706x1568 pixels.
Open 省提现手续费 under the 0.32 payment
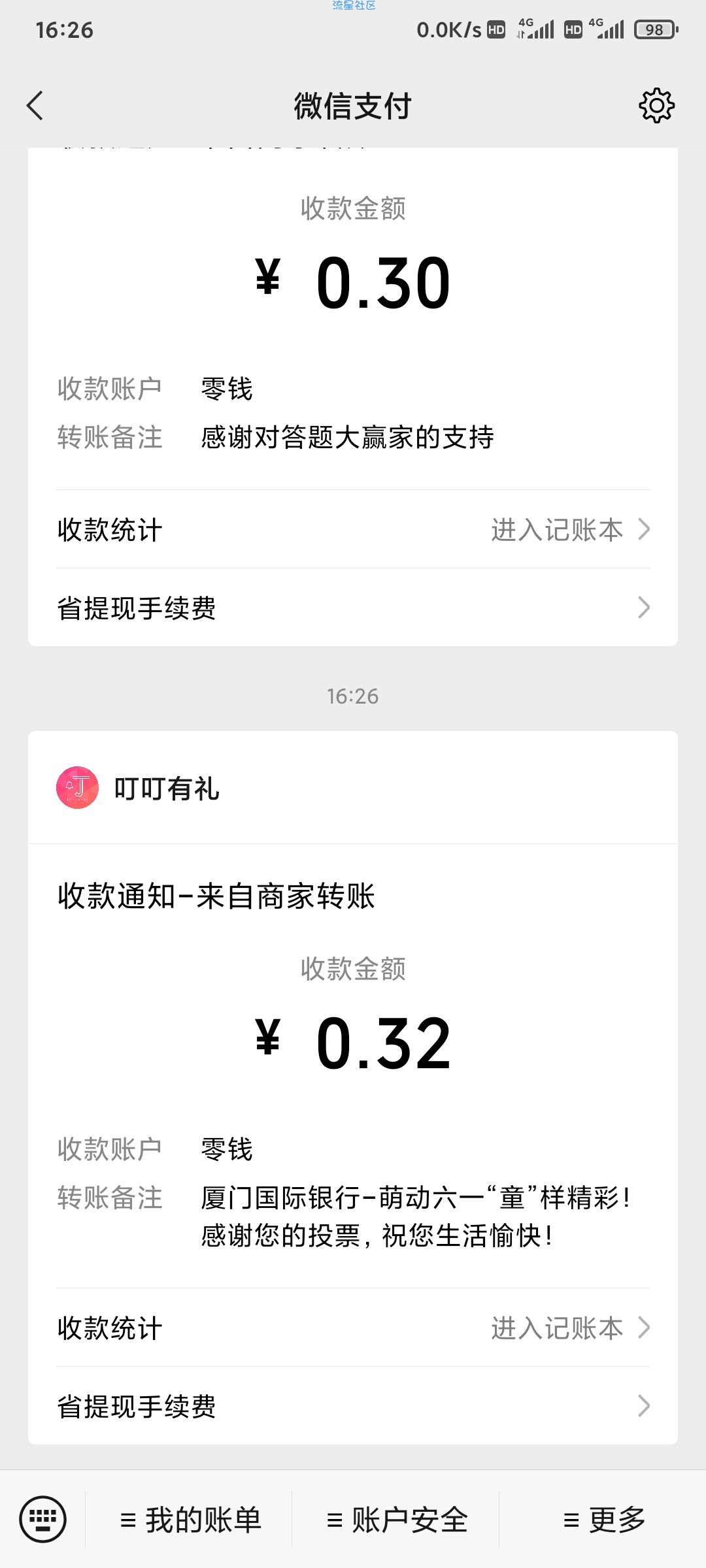pos(353,1406)
